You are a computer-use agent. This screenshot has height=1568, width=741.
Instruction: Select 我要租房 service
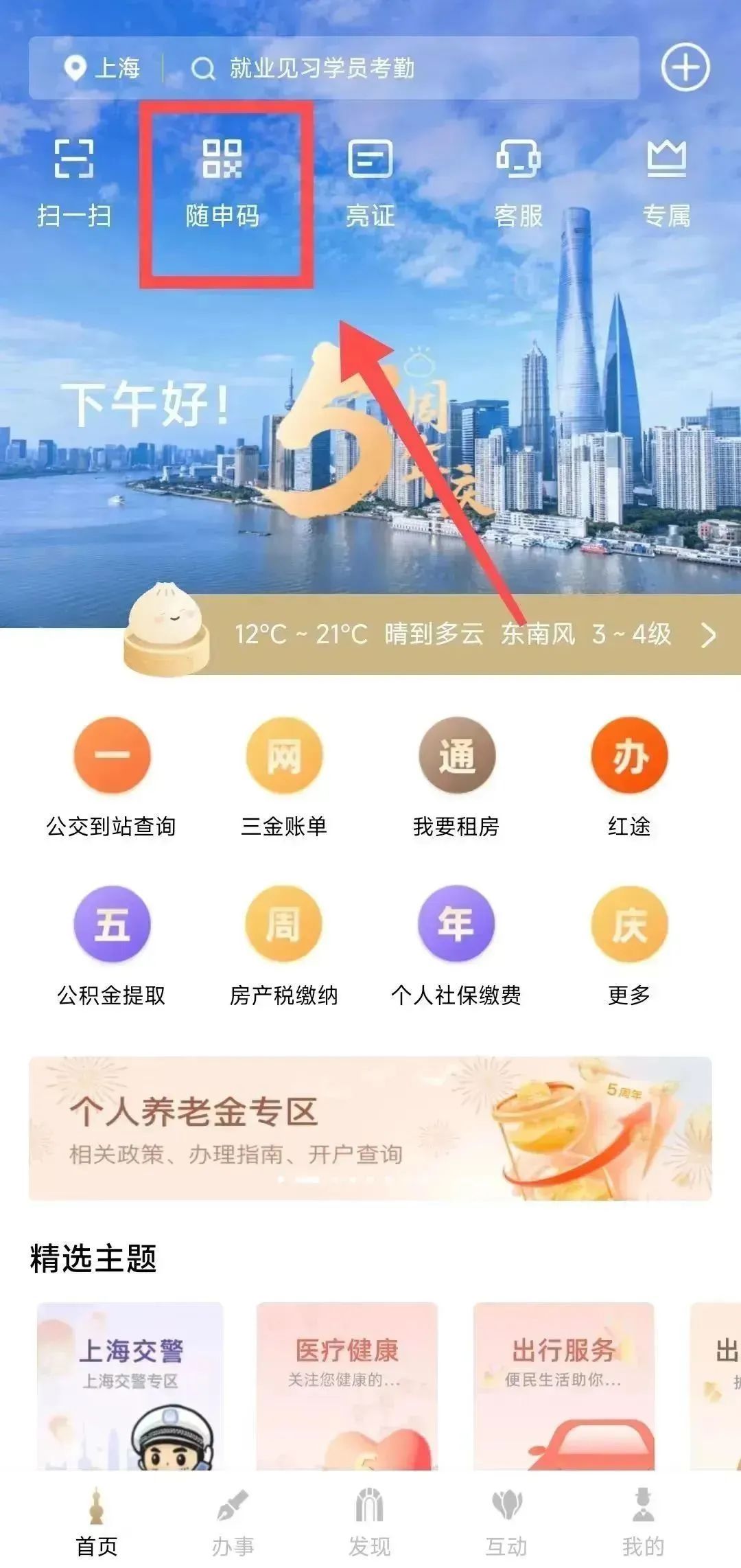[456, 776]
